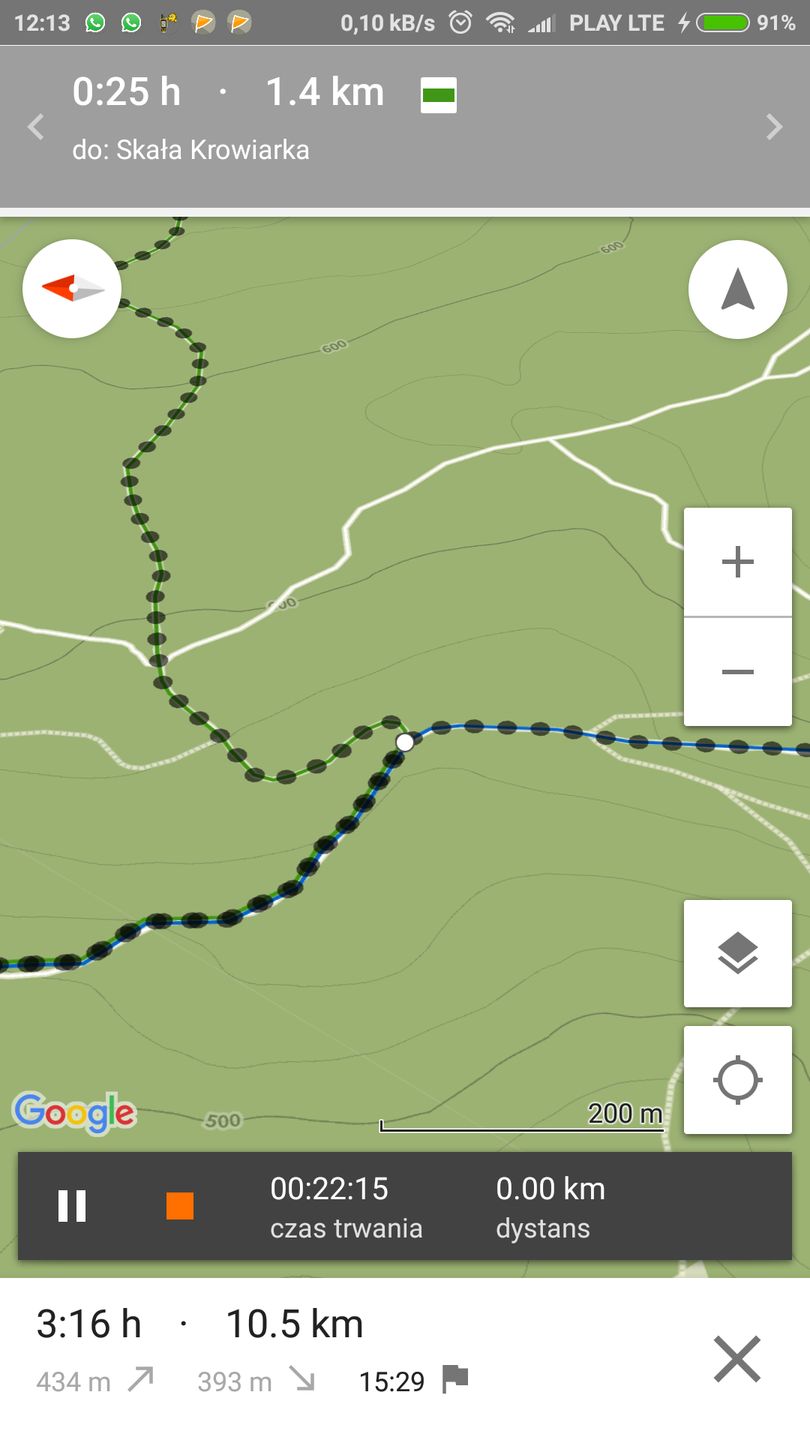Go to the previous route step
The width and height of the screenshot is (810, 1440).
36,127
